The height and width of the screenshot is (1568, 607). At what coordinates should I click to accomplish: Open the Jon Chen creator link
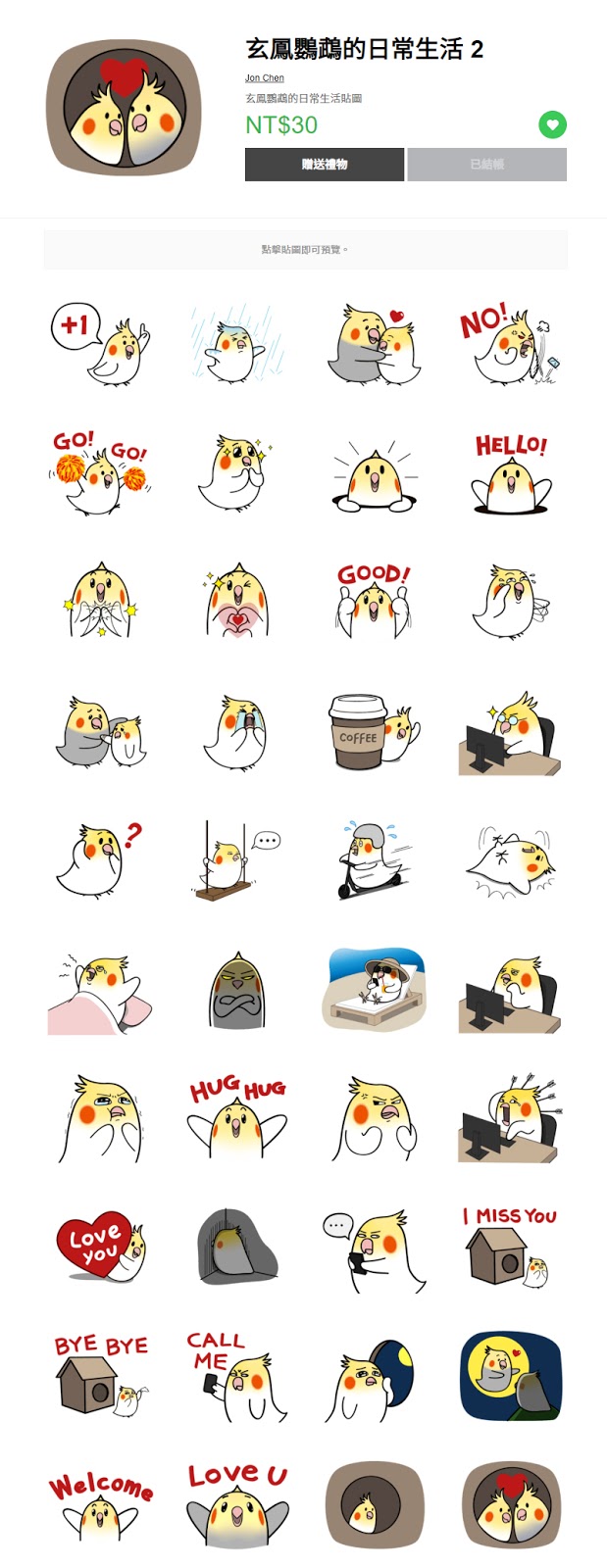pos(265,78)
